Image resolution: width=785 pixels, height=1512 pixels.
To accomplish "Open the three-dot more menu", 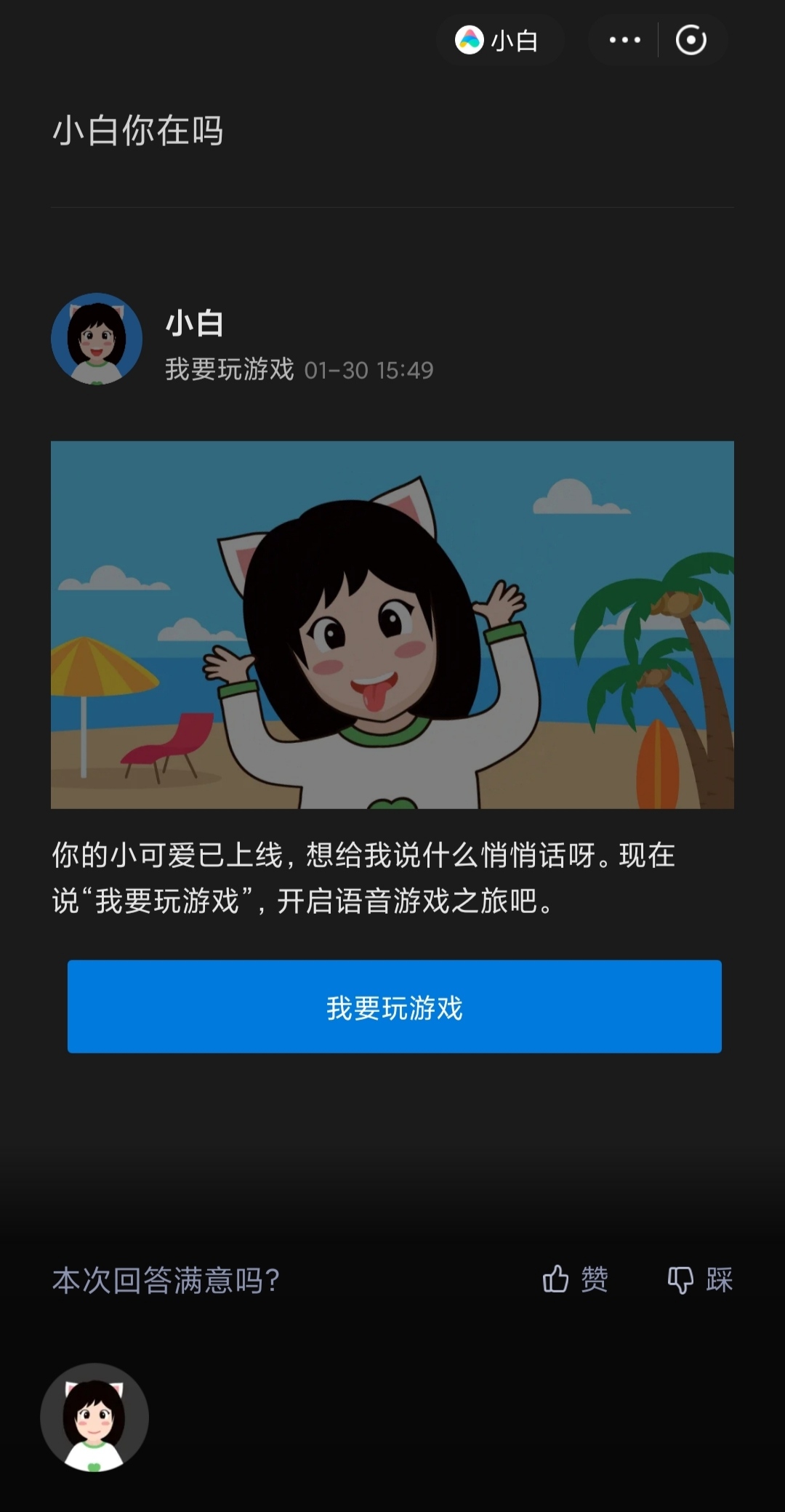I will (x=624, y=40).
